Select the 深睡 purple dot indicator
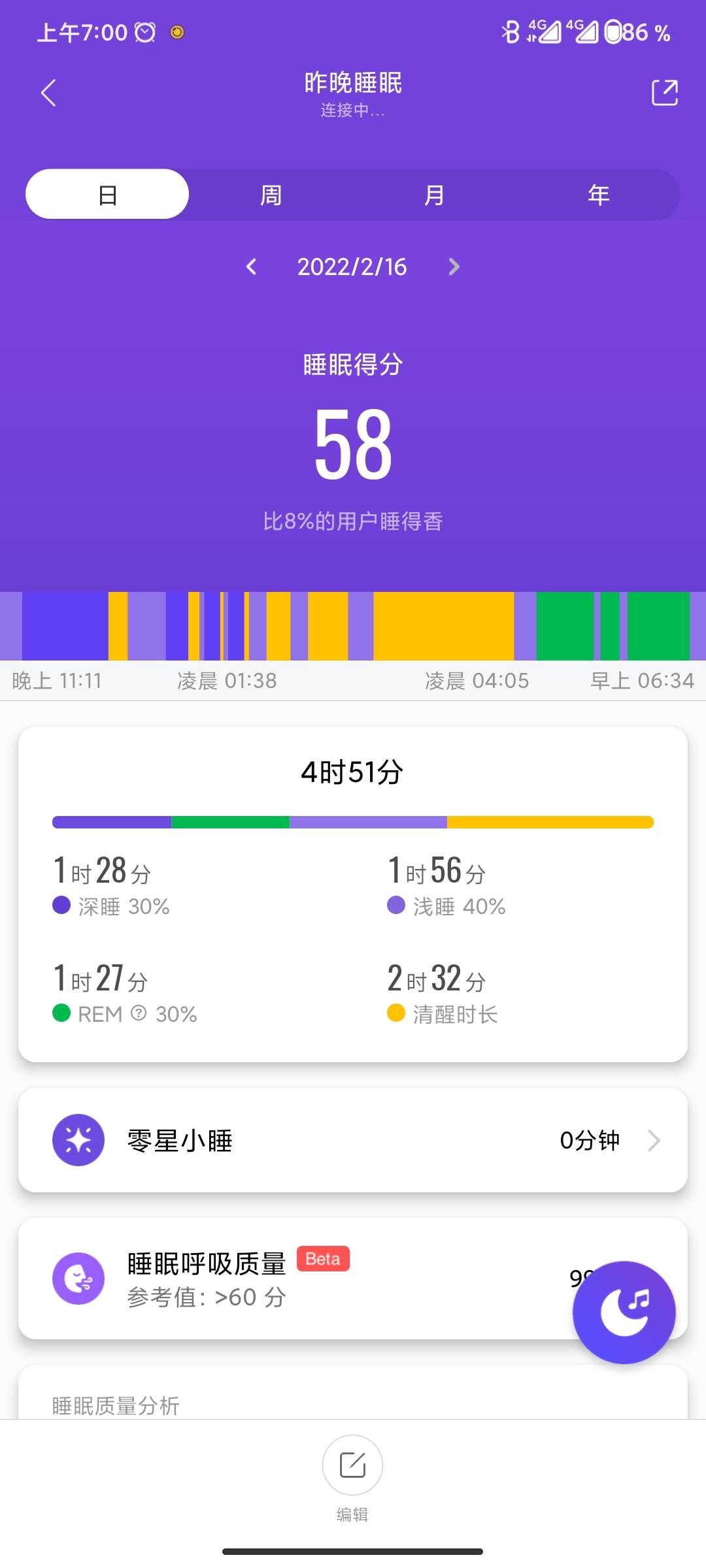This screenshot has width=706, height=1568. [61, 906]
